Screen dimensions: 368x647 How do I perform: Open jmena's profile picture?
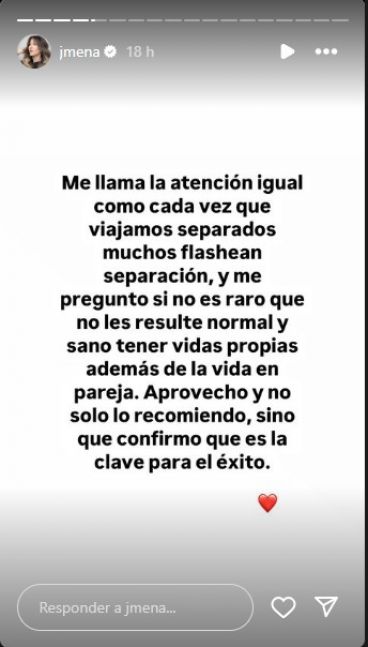pos(34,51)
